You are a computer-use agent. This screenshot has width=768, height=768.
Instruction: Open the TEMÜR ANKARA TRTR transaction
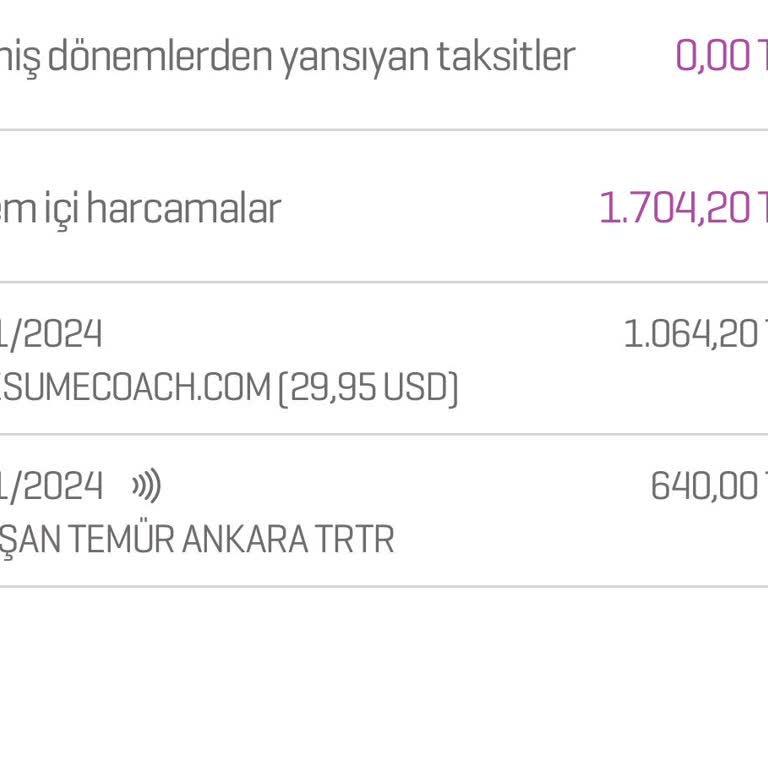pos(198,539)
